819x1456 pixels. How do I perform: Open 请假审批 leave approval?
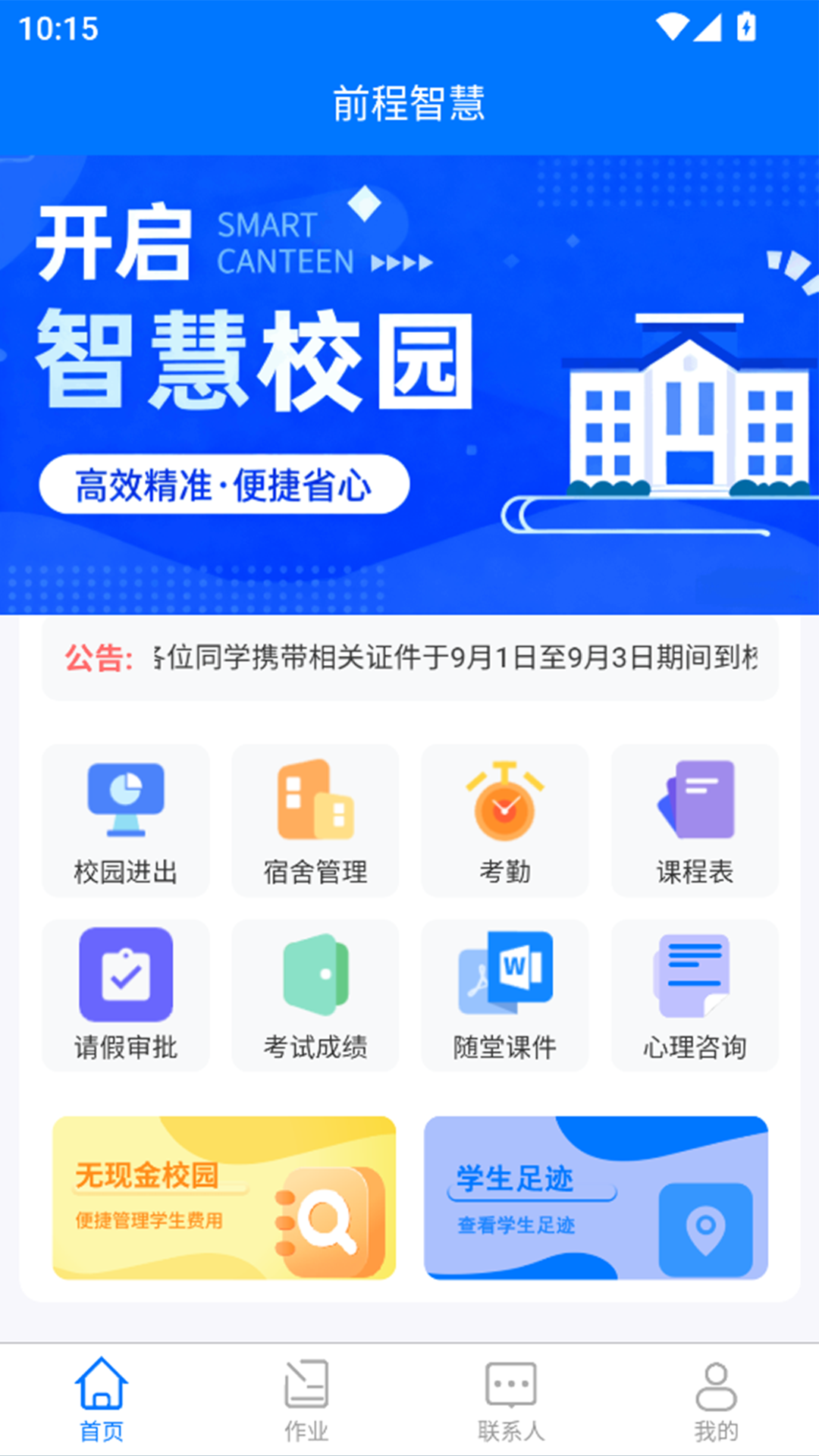[126, 995]
